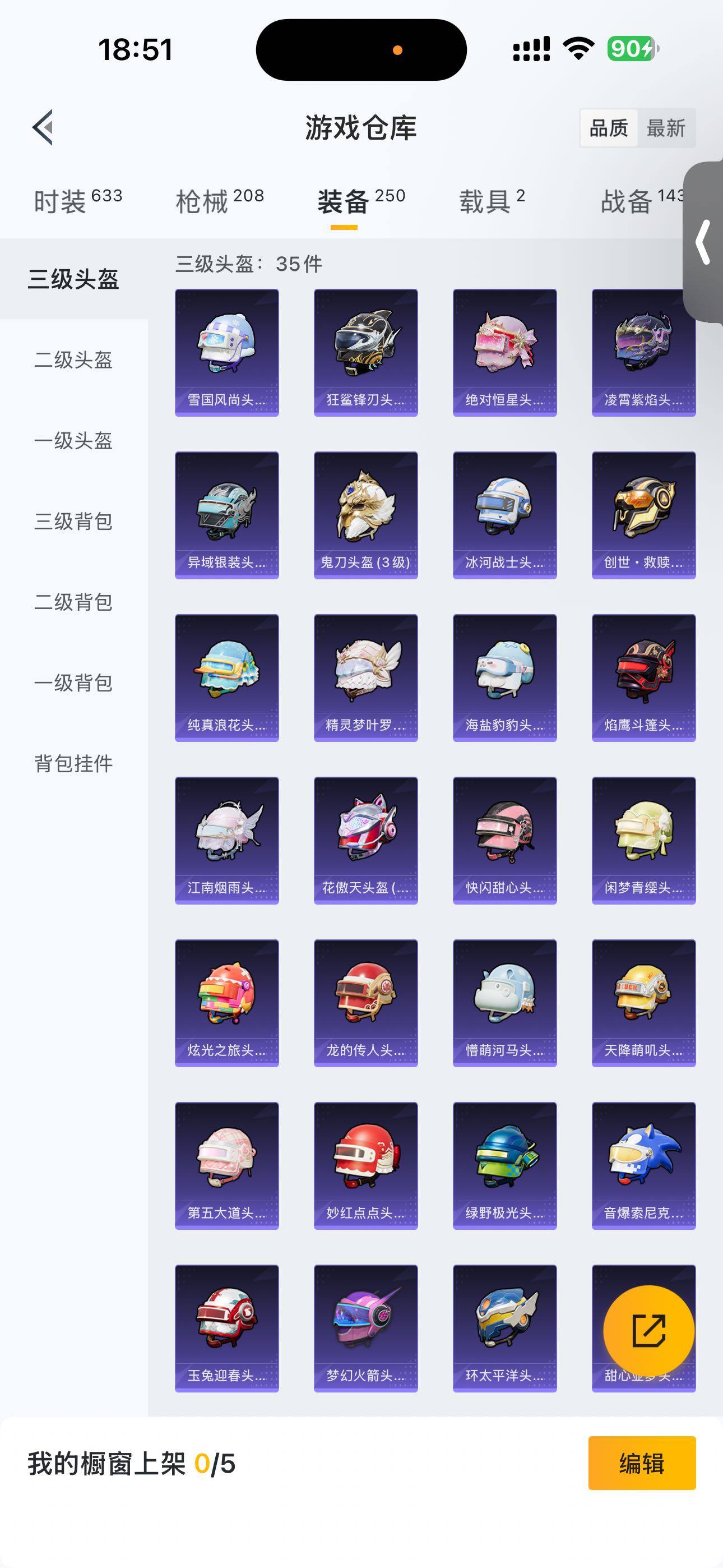Switch to the 时装 tab

pyautogui.click(x=78, y=201)
